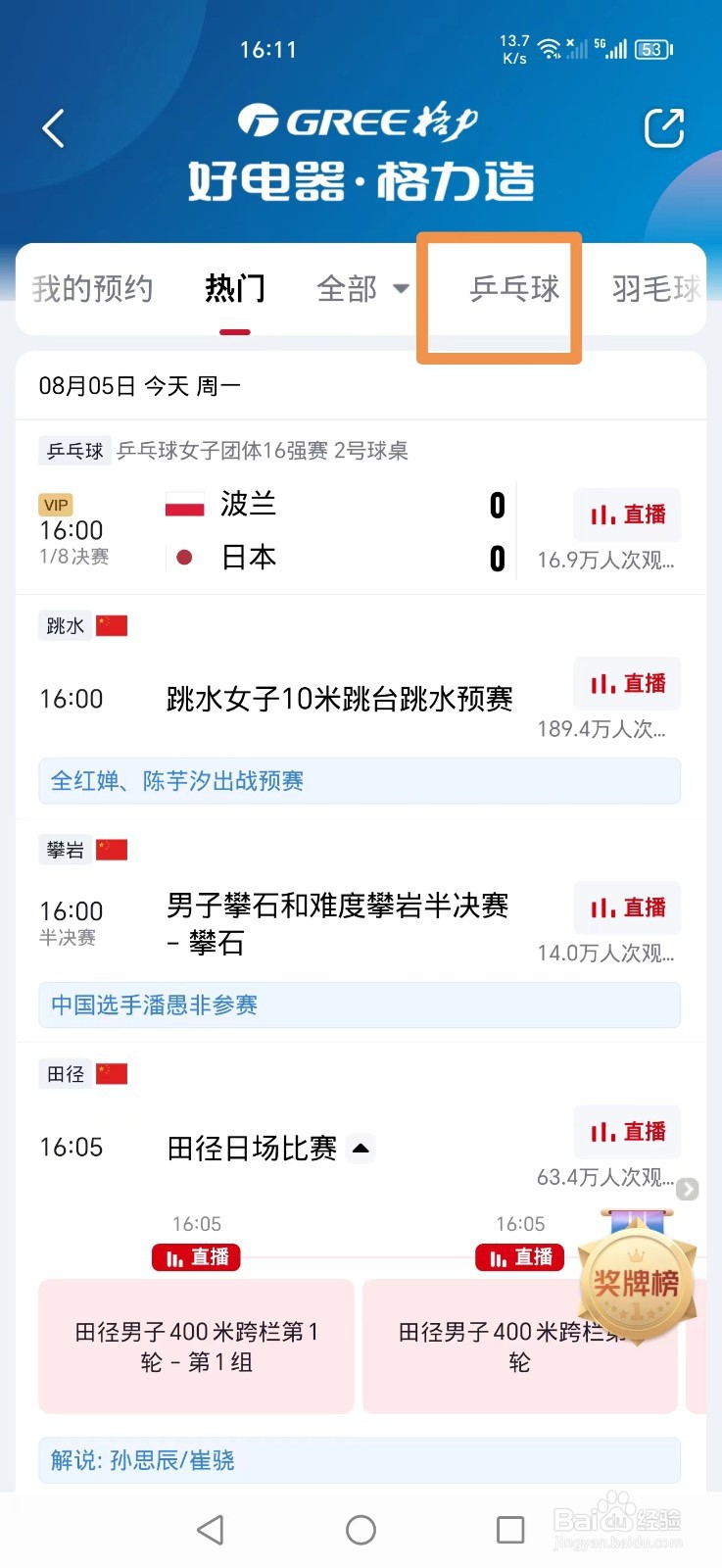Watch live 田径日场比赛

(x=627, y=1132)
